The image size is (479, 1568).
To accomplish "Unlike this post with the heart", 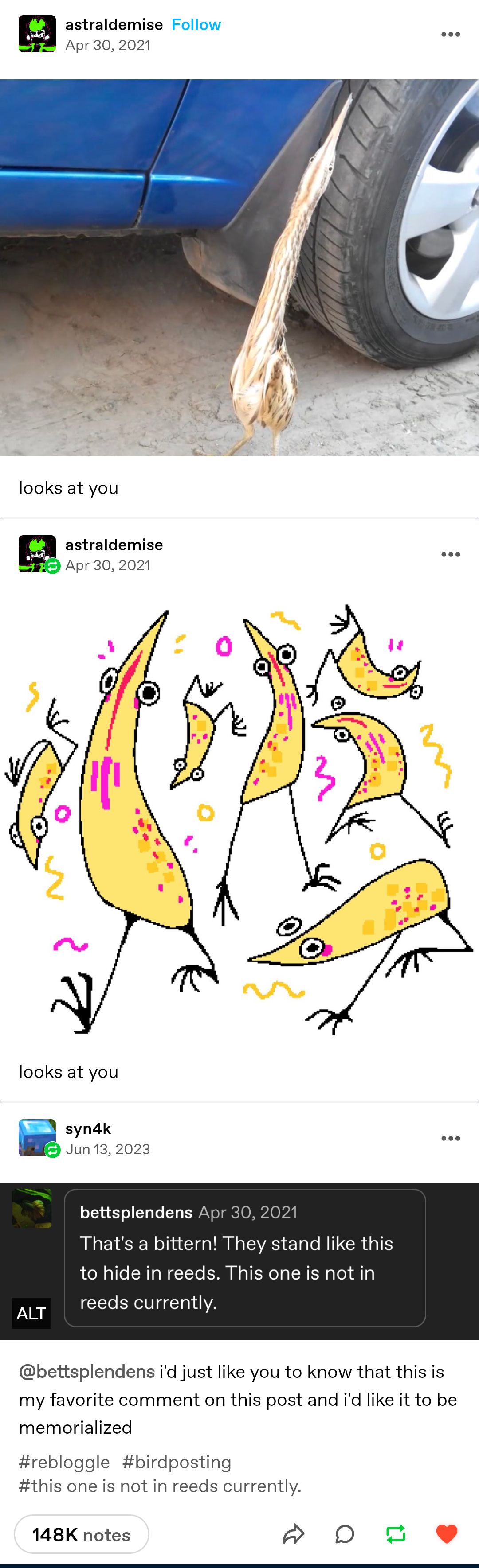I will [447, 1534].
